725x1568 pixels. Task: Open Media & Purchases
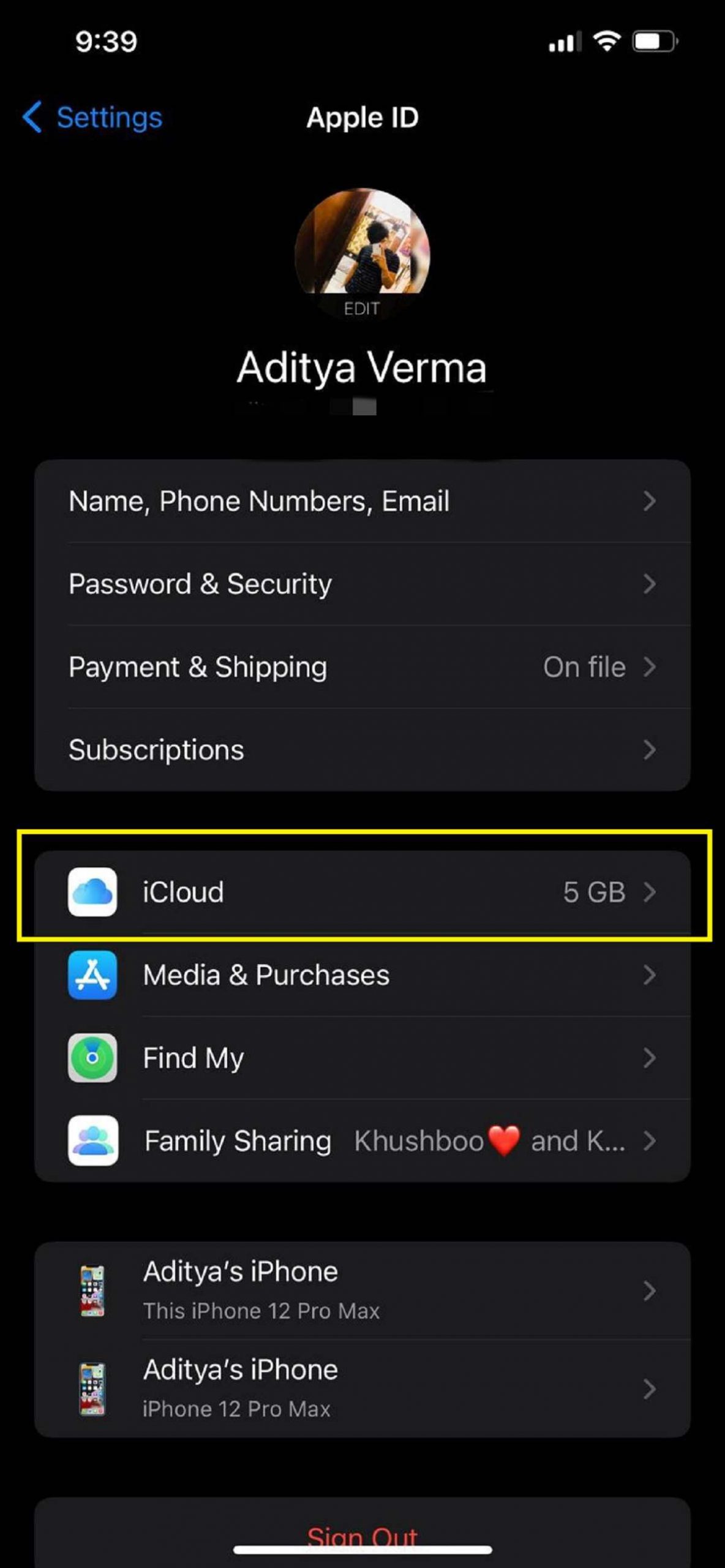tap(362, 974)
